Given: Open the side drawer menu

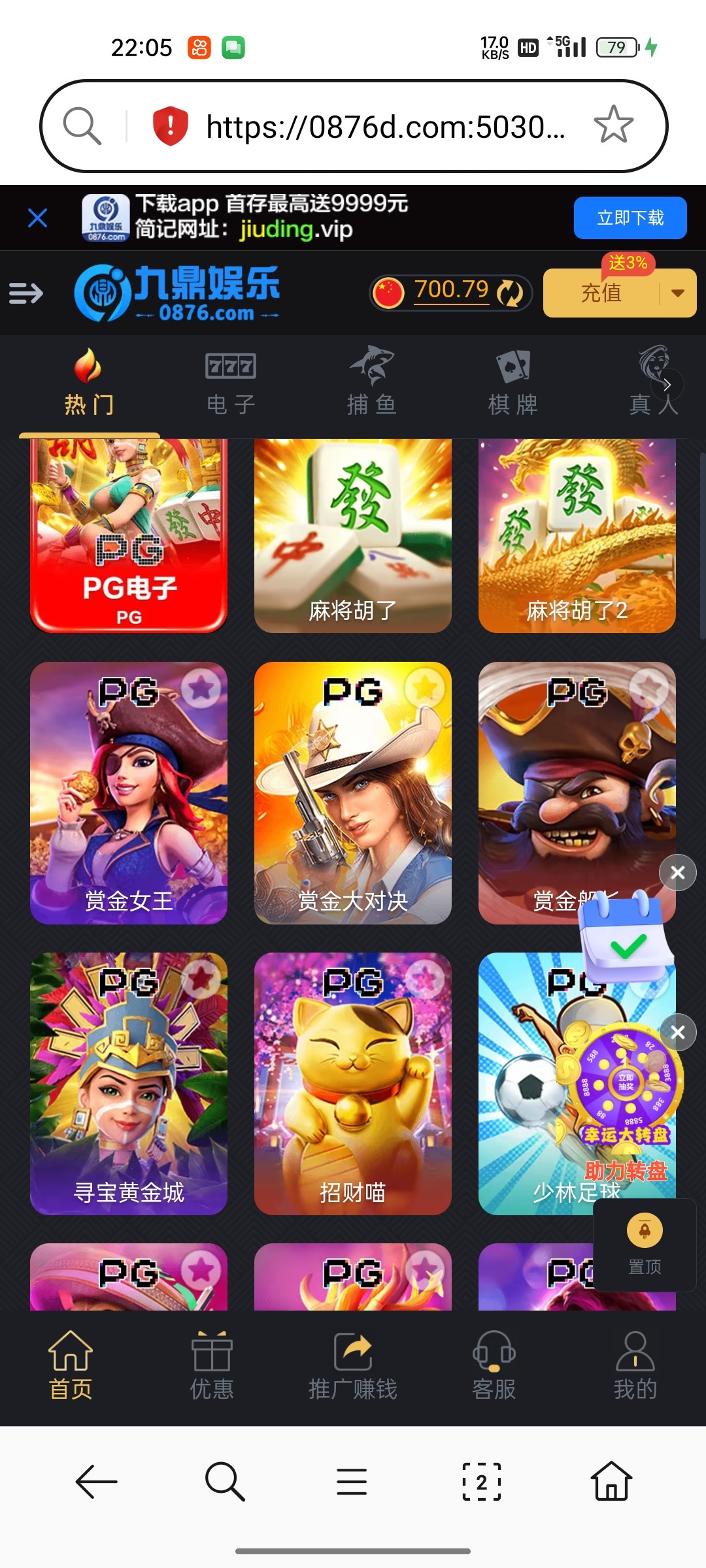Looking at the screenshot, I should point(26,293).
